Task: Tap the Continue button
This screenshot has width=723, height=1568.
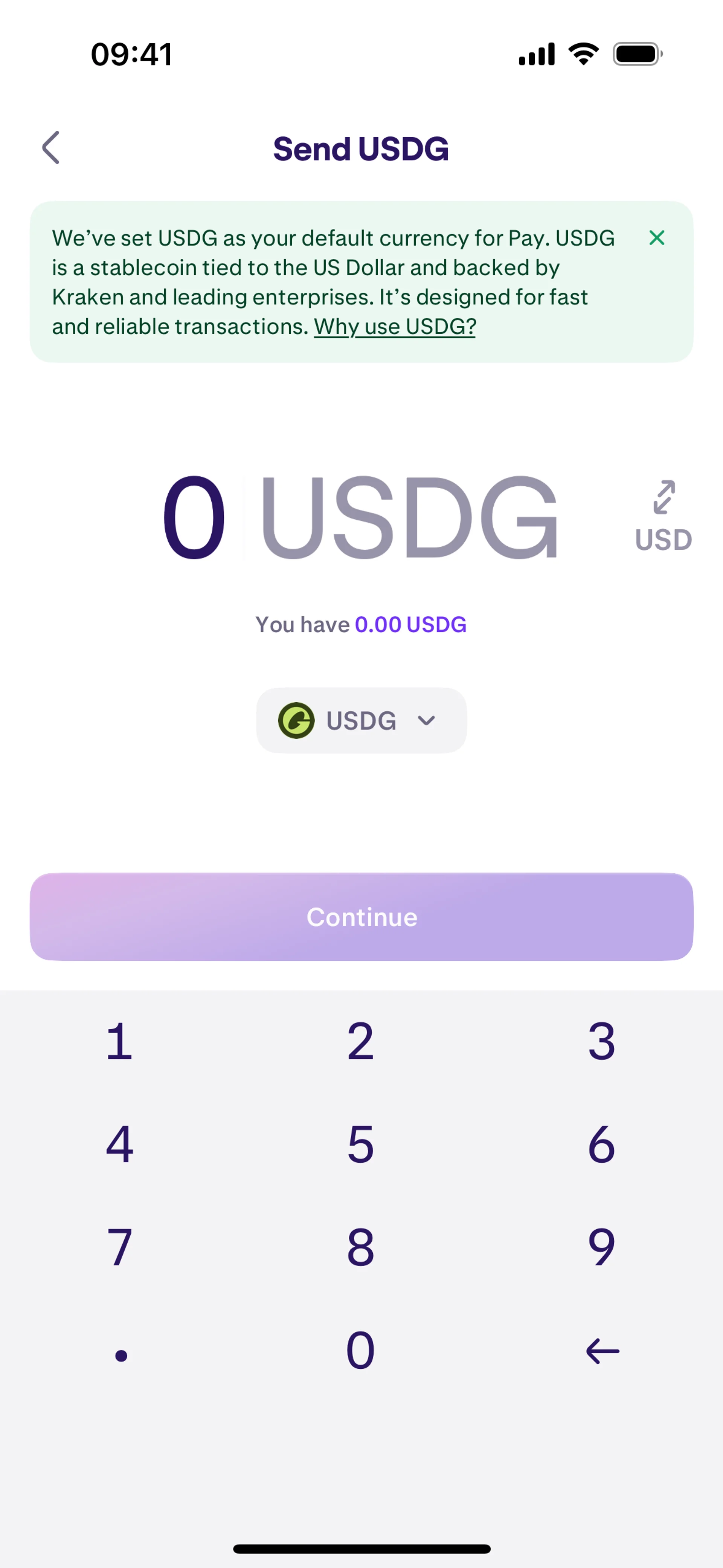Action: tap(361, 917)
